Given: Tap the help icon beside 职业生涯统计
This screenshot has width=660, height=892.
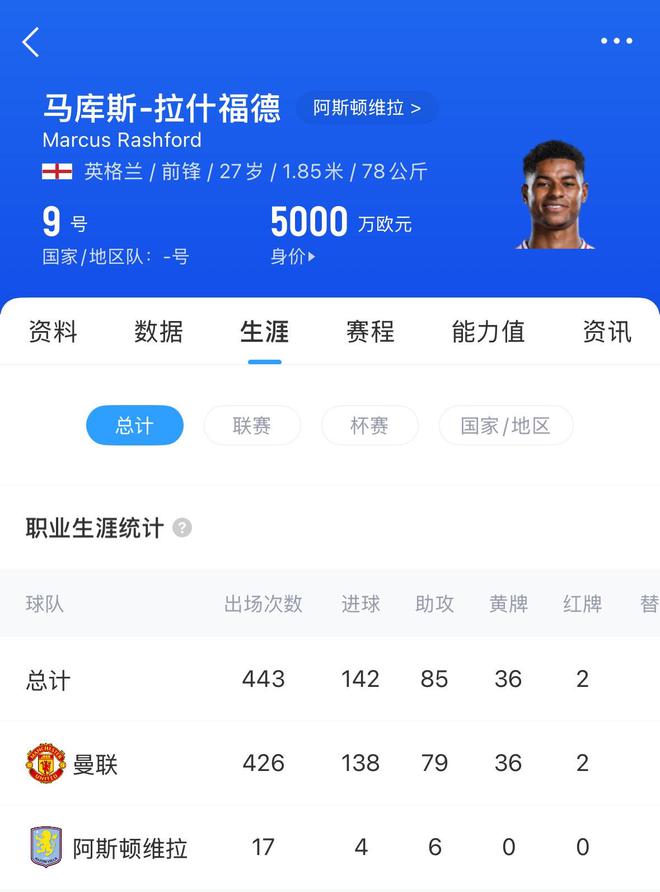Looking at the screenshot, I should pyautogui.click(x=182, y=528).
